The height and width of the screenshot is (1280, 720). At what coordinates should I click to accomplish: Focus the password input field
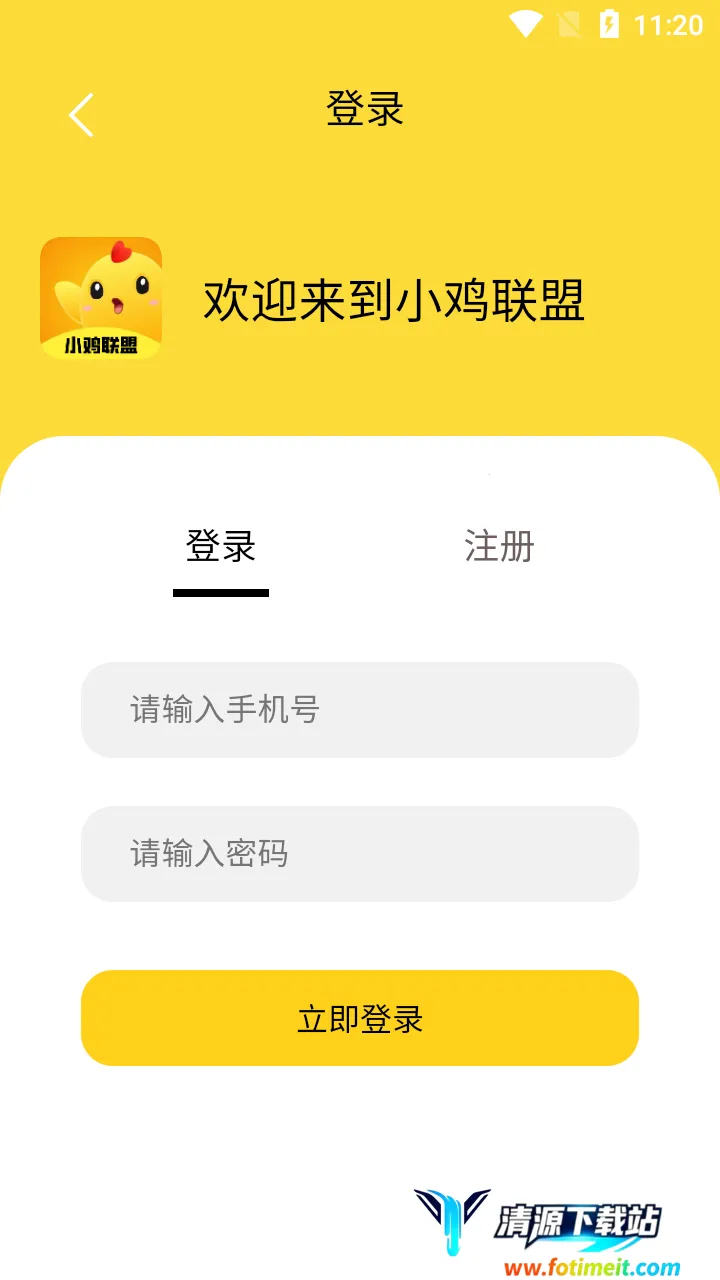pyautogui.click(x=360, y=854)
